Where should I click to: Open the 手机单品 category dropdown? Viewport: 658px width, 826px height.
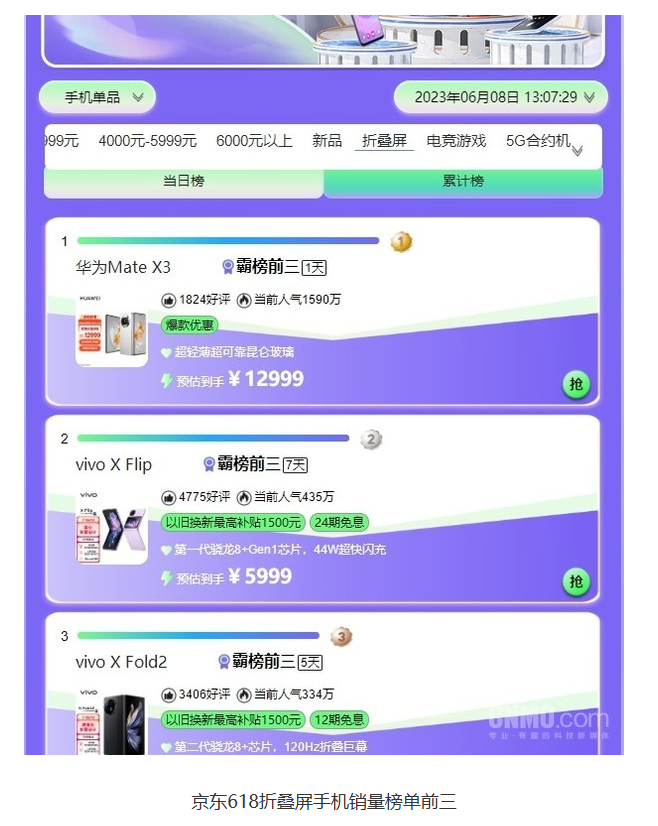coord(98,97)
